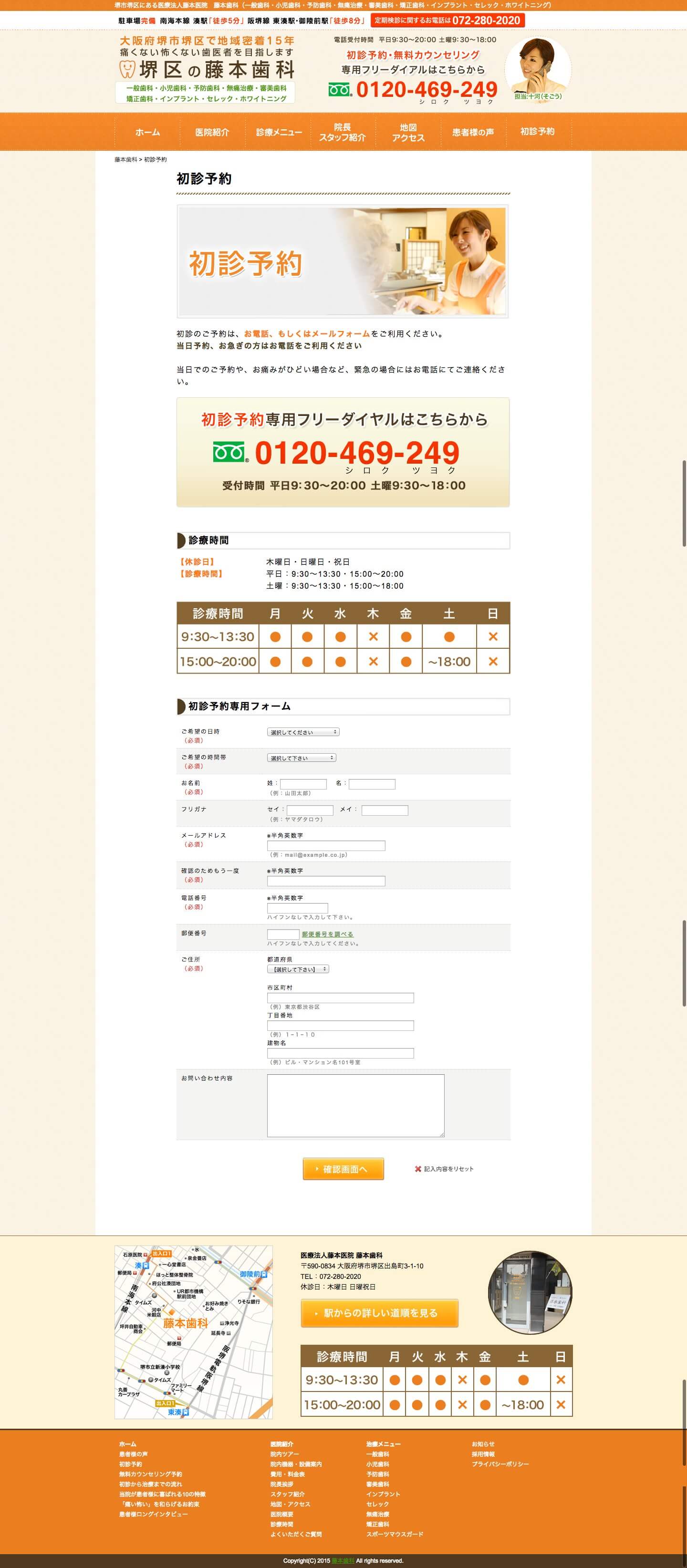The height and width of the screenshot is (1568, 687).
Task: Expand the 都道府県 dropdown
Action: click(298, 968)
